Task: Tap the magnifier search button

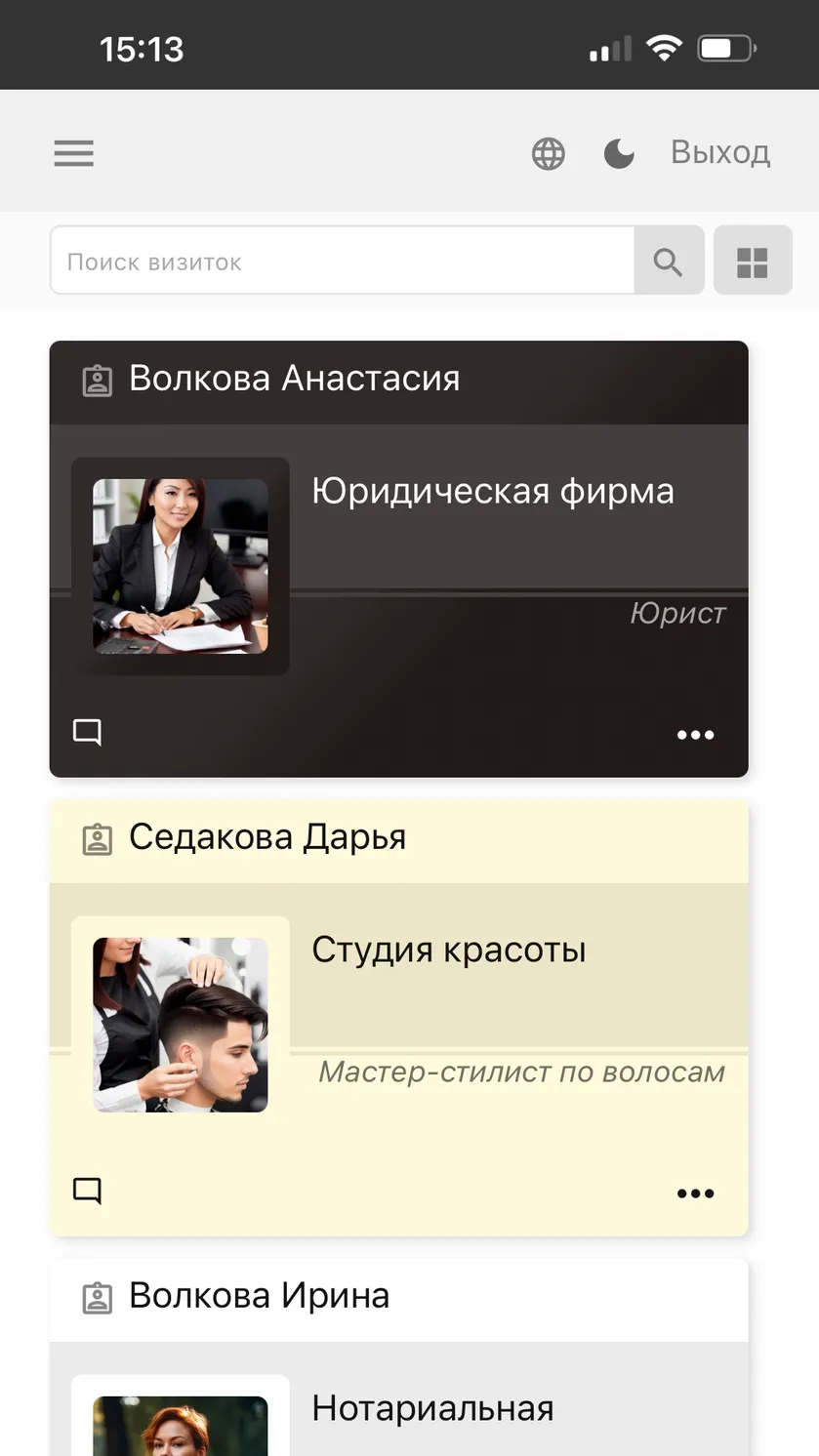Action: [669, 261]
